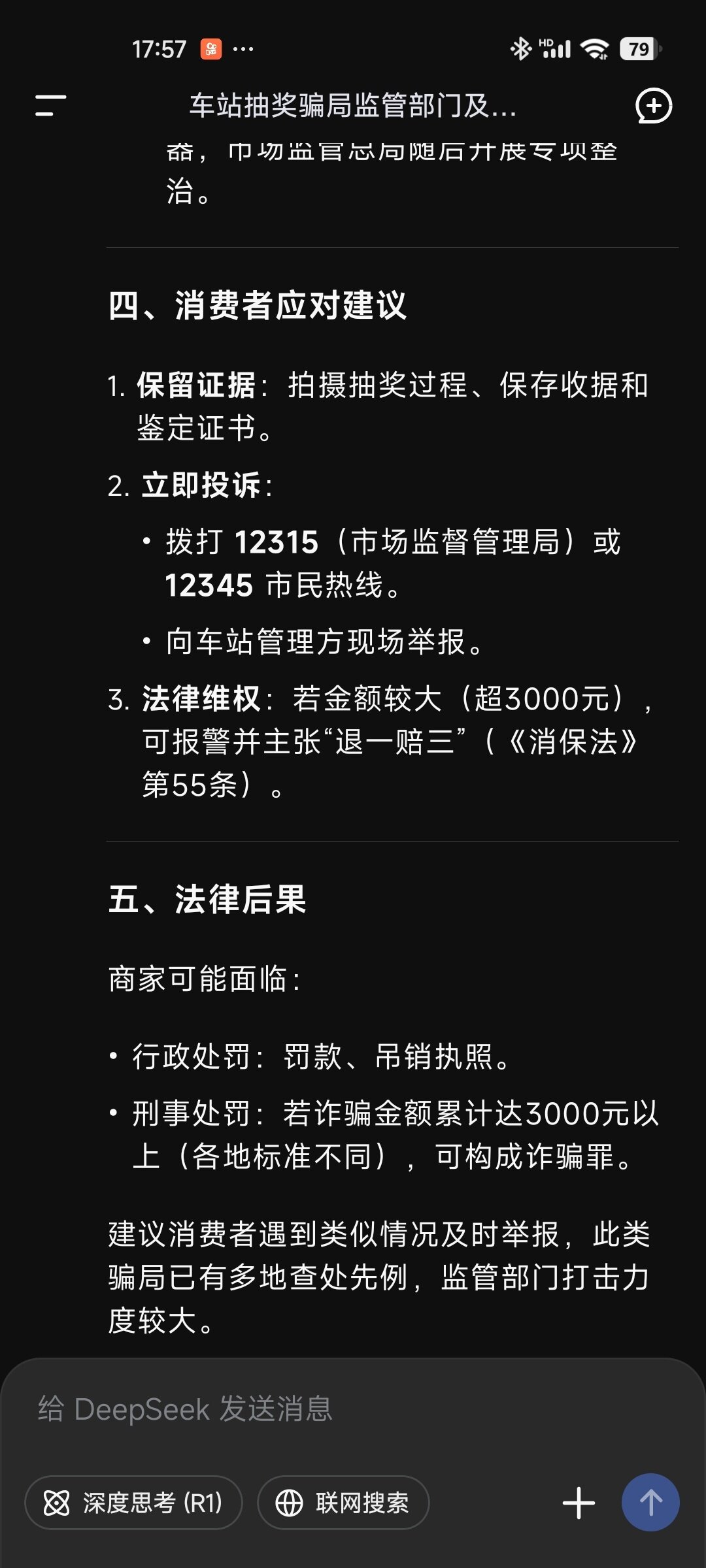Open the sidebar menu

coord(50,106)
